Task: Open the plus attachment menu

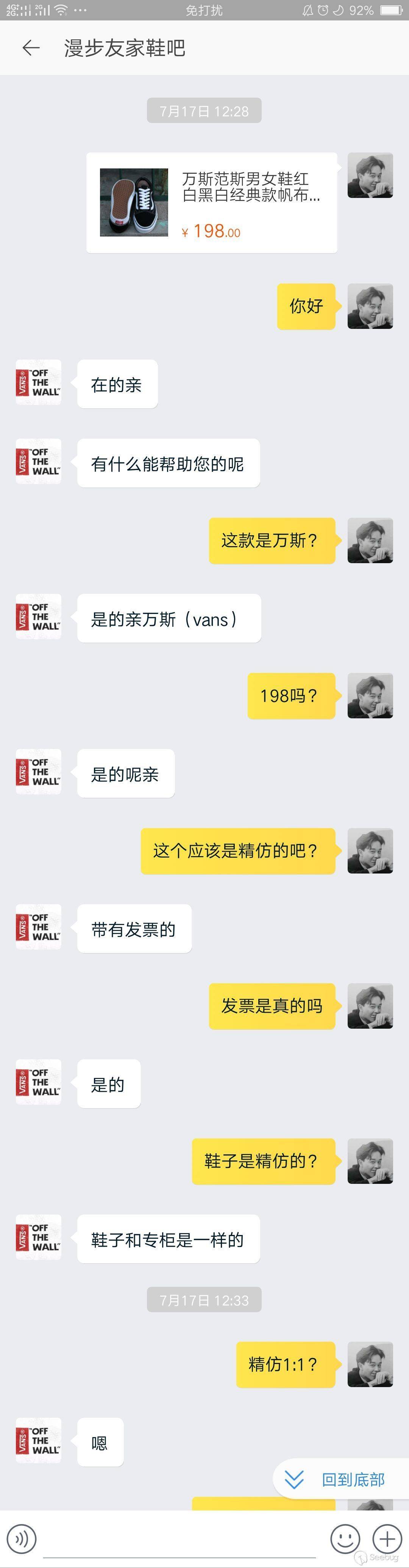Action: (387, 1539)
